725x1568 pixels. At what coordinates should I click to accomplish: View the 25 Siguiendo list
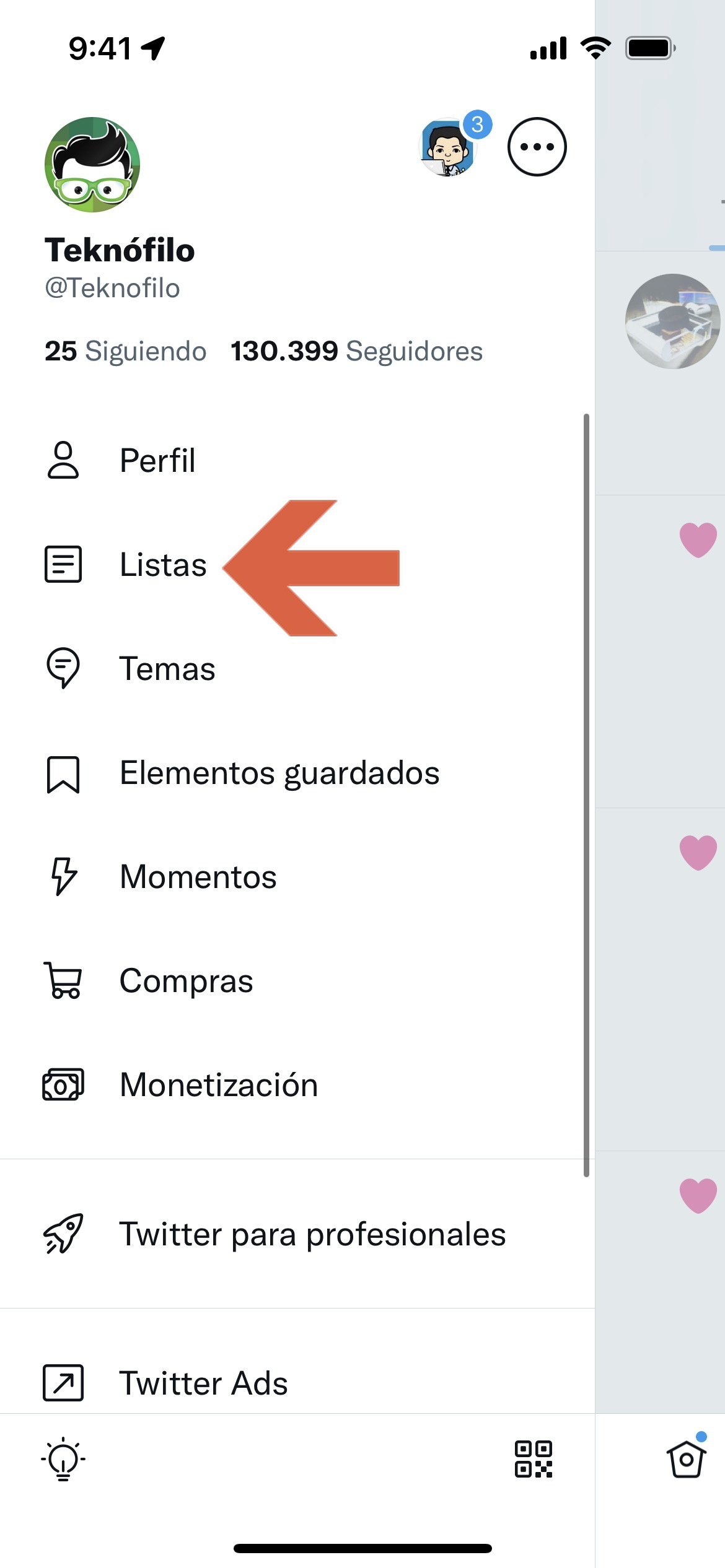tap(125, 351)
